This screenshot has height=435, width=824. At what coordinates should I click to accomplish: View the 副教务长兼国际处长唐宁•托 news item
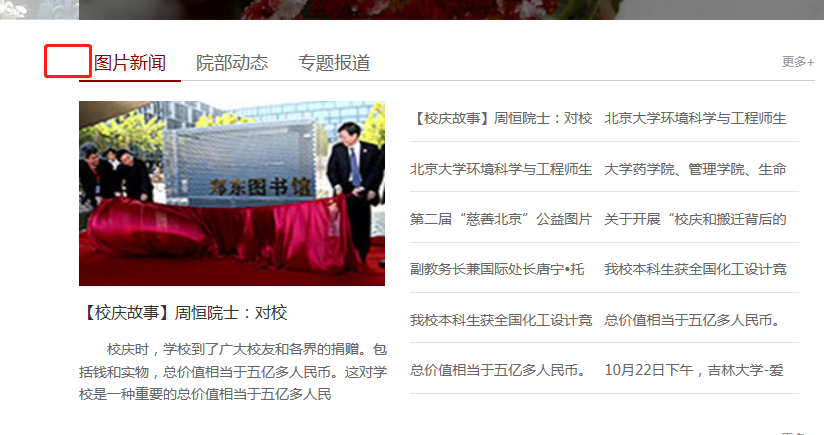501,270
